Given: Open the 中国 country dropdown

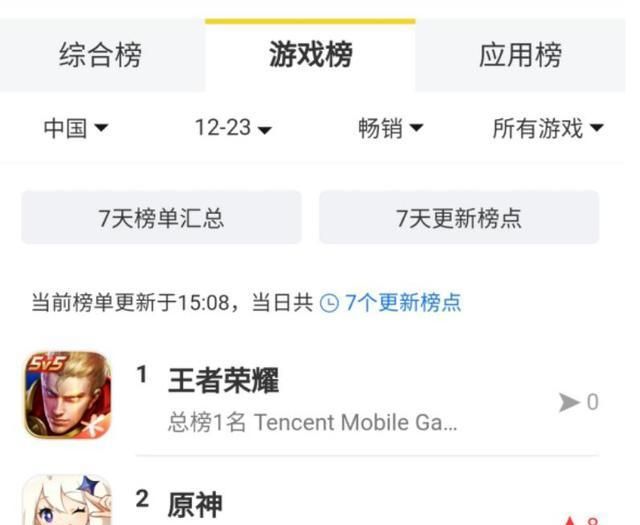Looking at the screenshot, I should click(x=76, y=128).
